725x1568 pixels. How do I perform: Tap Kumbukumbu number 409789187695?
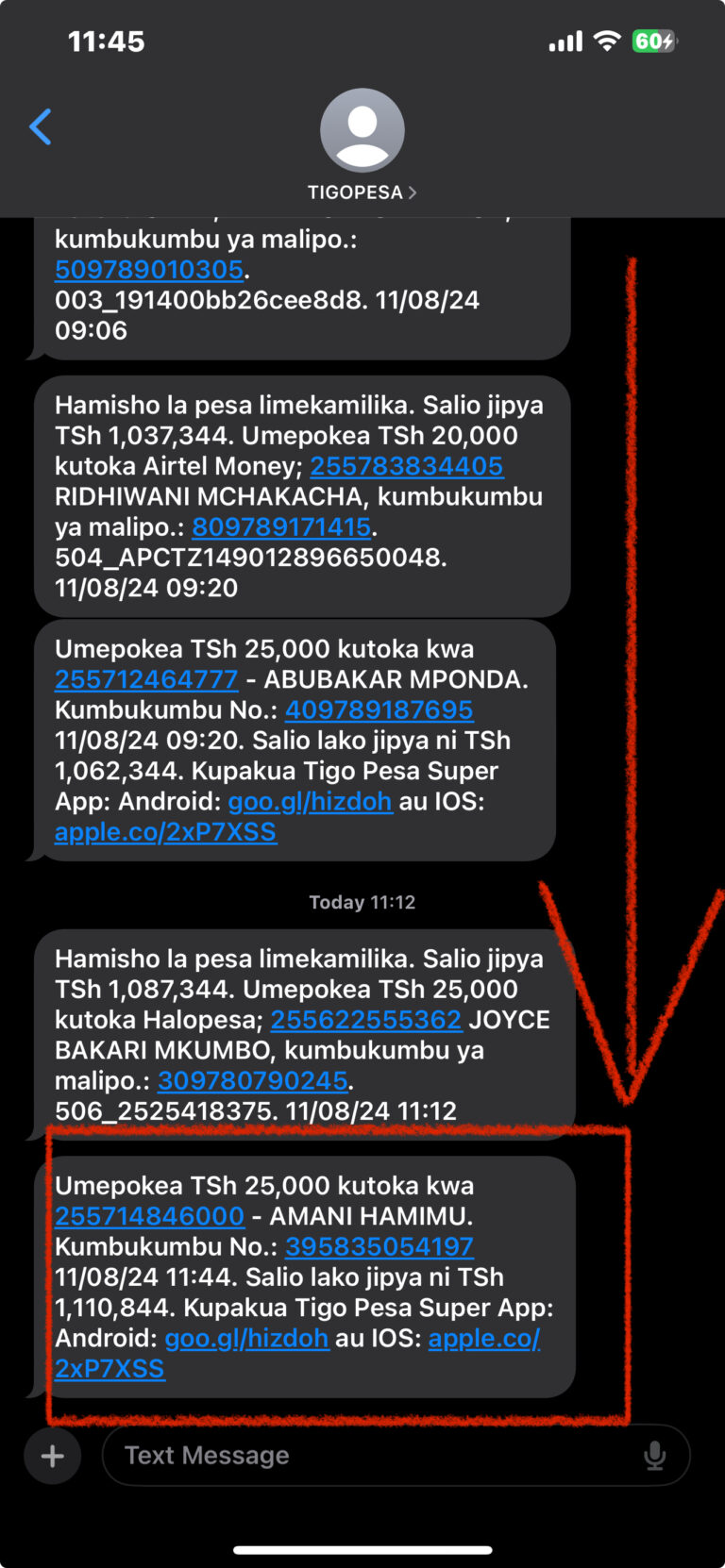(379, 710)
